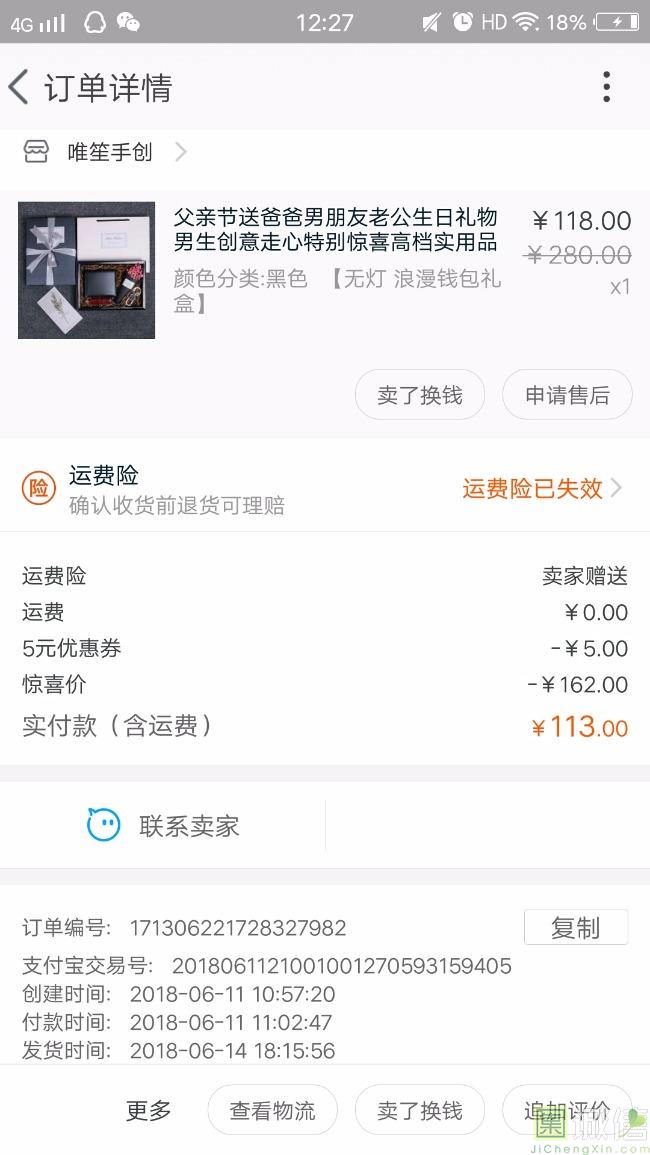
Task: Tap 申请售后 for this order
Action: 567,395
